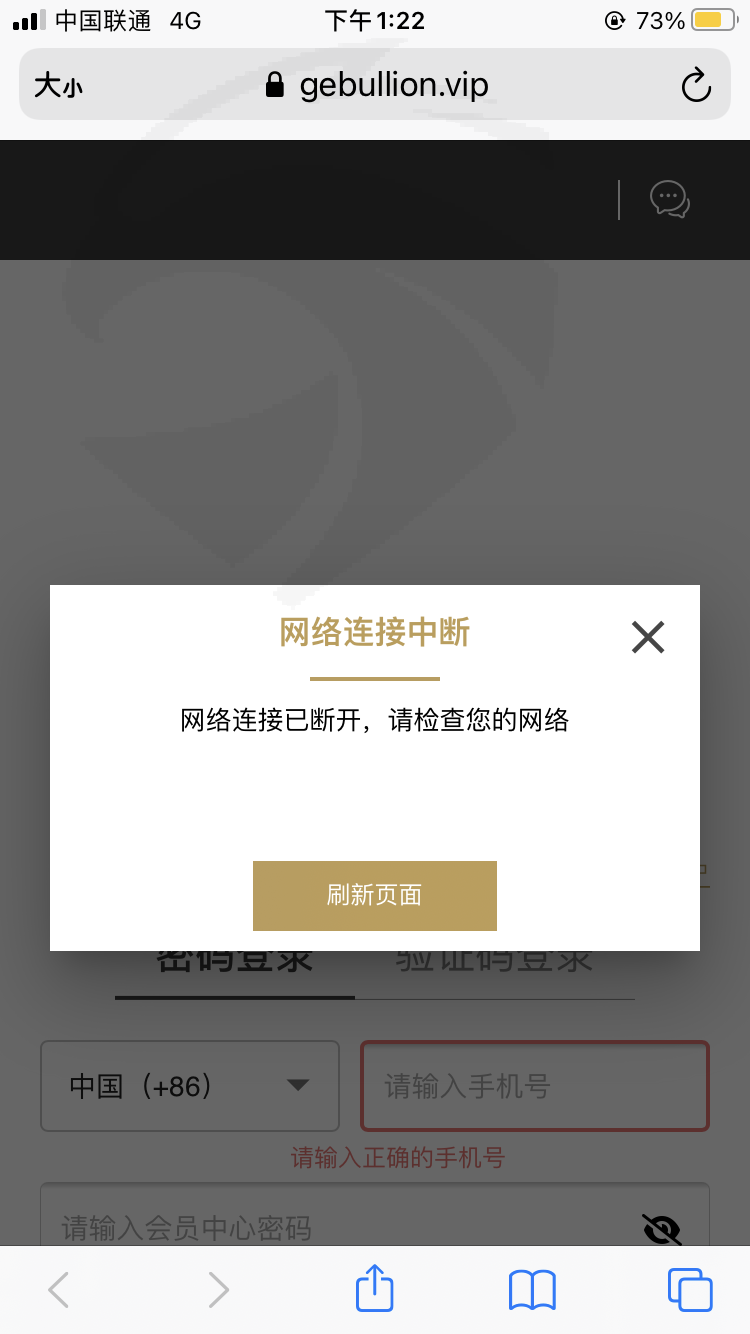Focus the 请输入手机号 phone field

[x=535, y=1086]
